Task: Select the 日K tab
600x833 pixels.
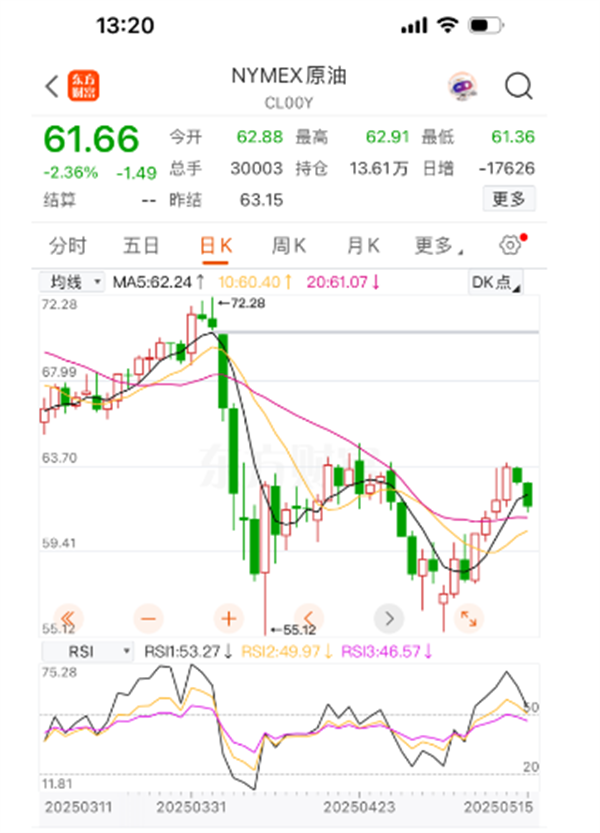Action: 216,246
